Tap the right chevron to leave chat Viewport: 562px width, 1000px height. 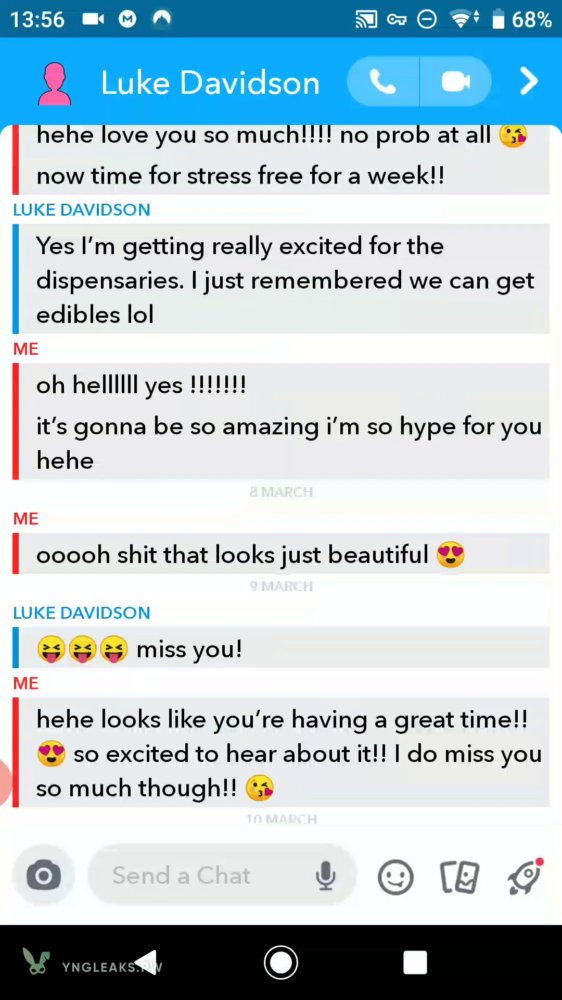tap(529, 82)
